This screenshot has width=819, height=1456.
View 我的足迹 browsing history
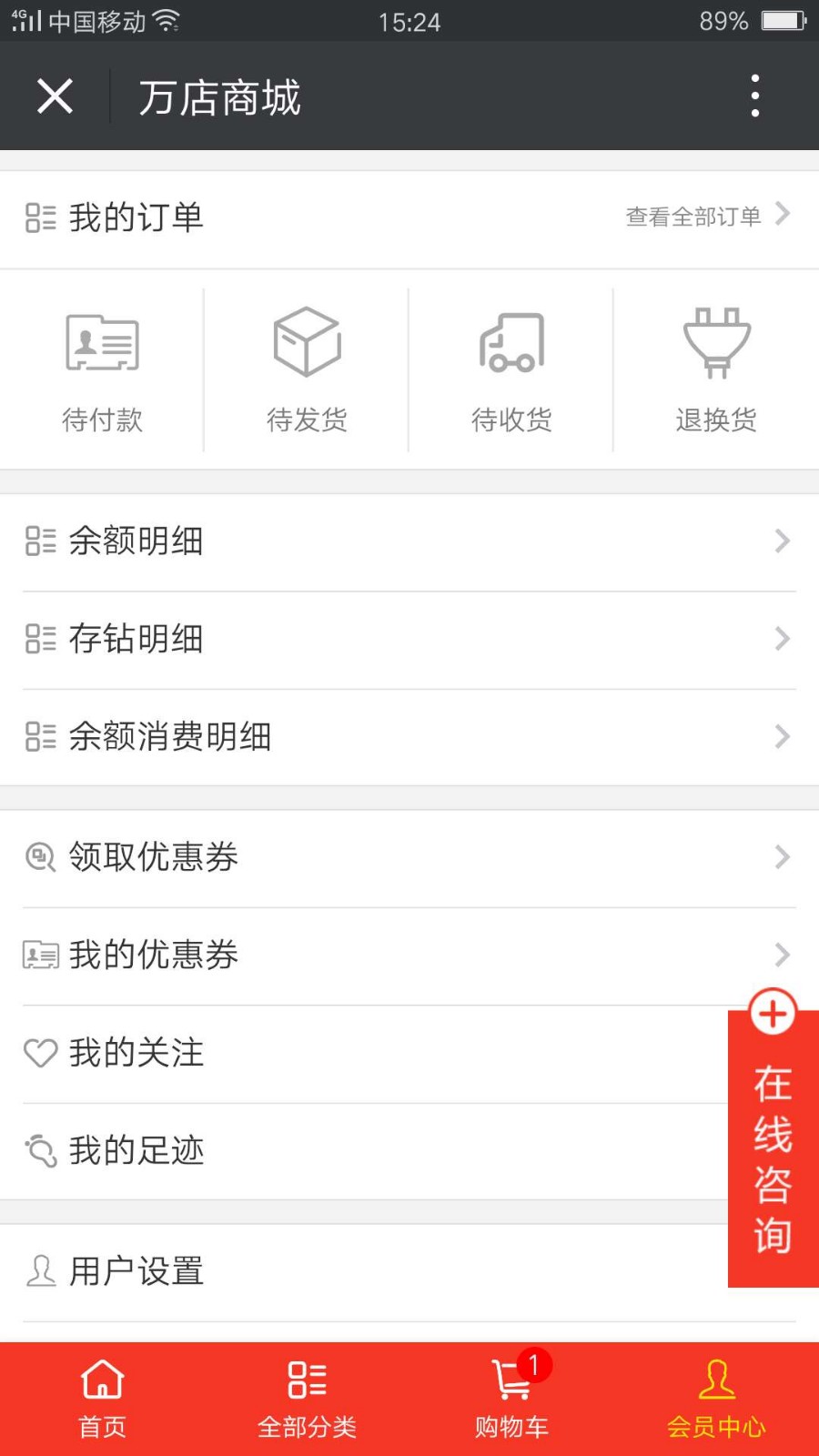[x=364, y=1151]
